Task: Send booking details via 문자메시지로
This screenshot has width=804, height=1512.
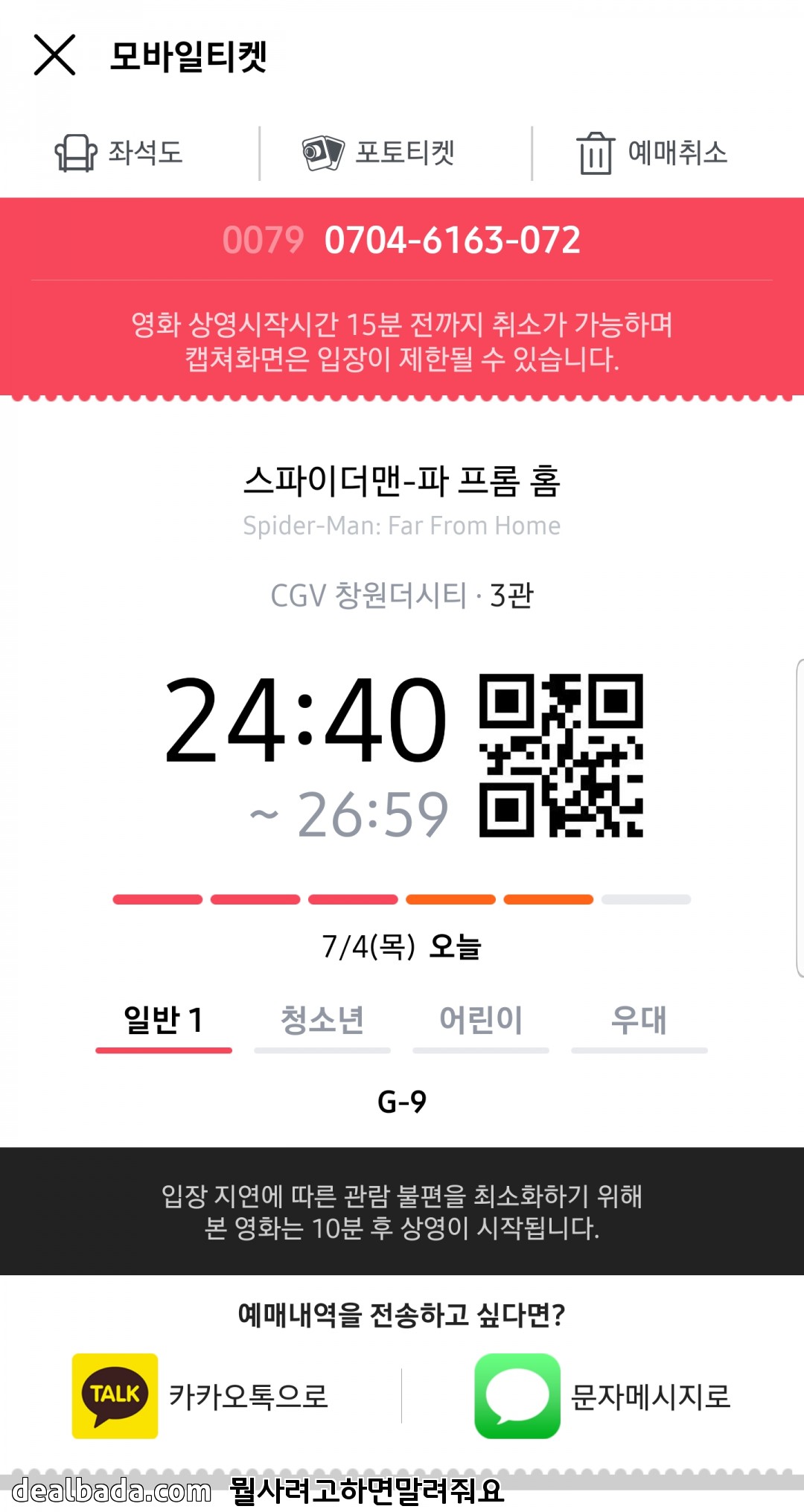Action: click(x=603, y=1396)
